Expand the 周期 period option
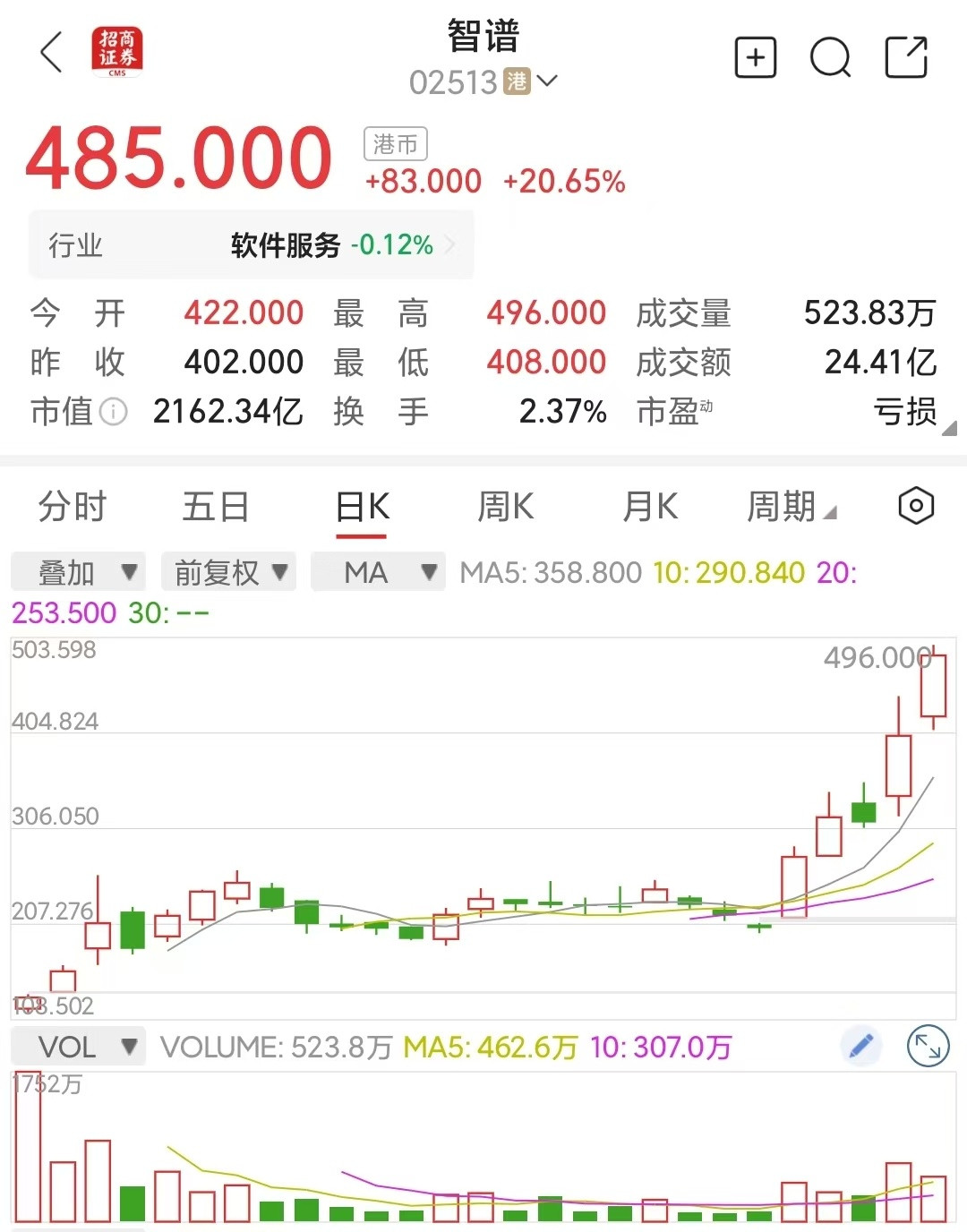The image size is (967, 1232). (792, 506)
